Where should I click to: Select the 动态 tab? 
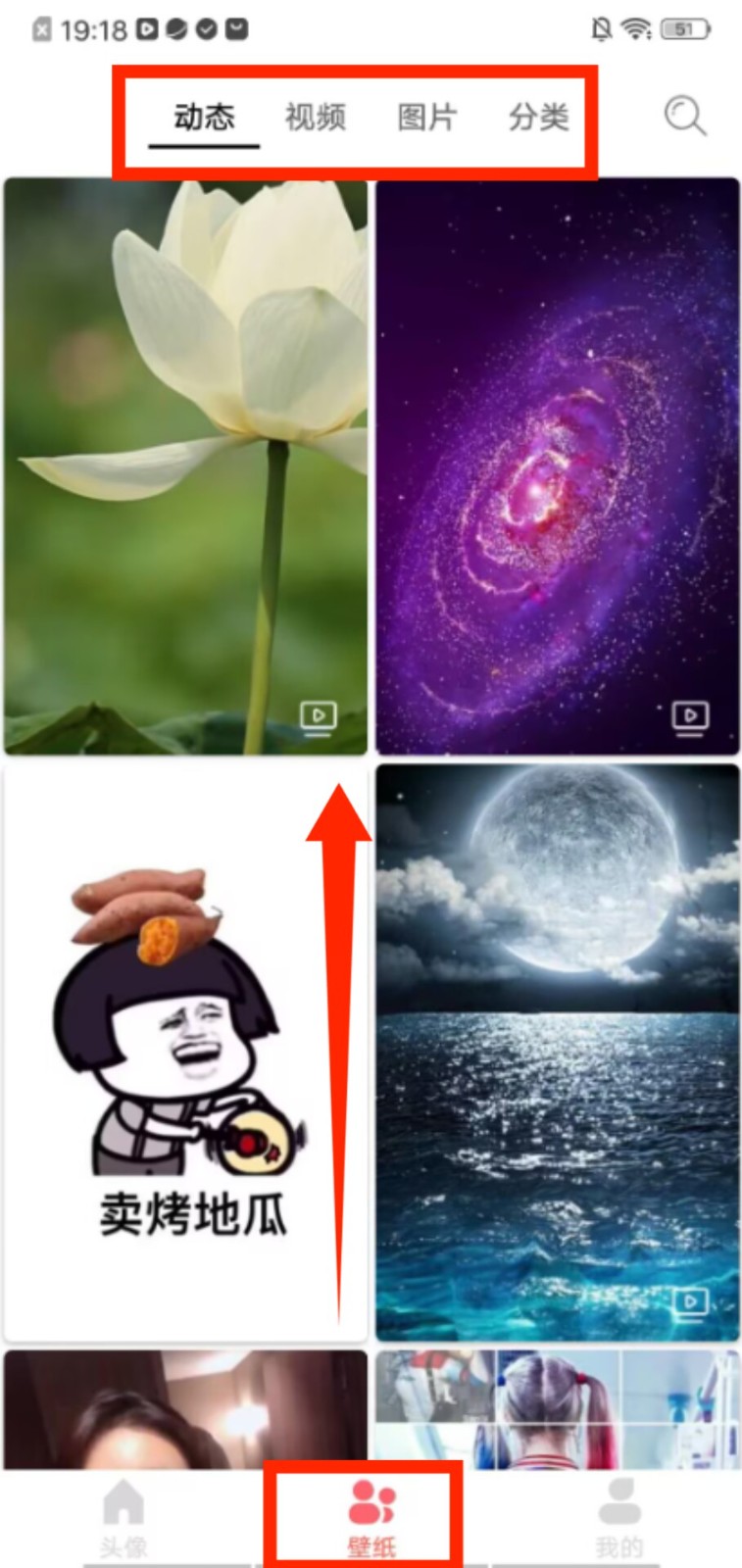(x=204, y=118)
